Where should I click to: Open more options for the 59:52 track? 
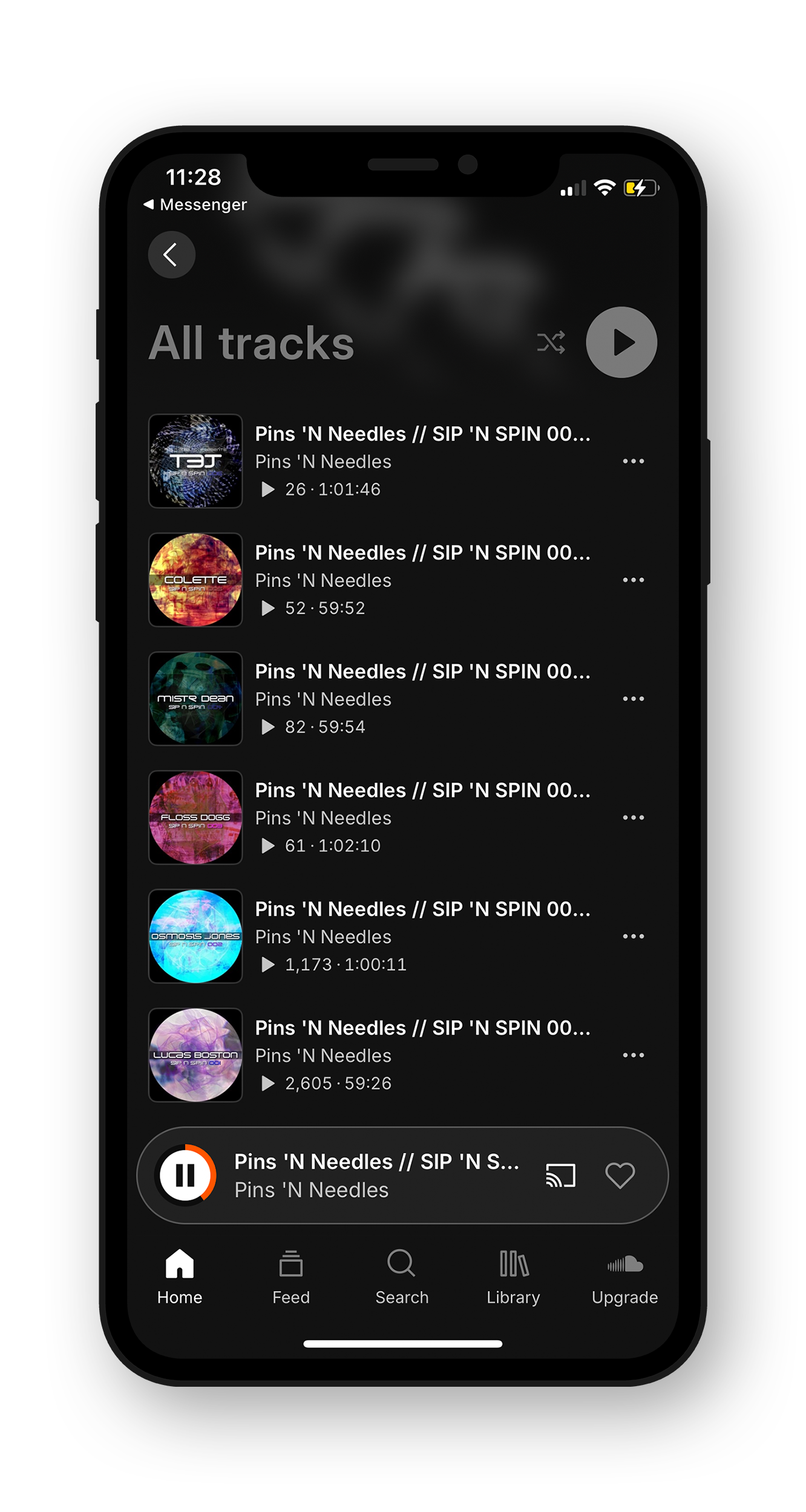(x=633, y=580)
